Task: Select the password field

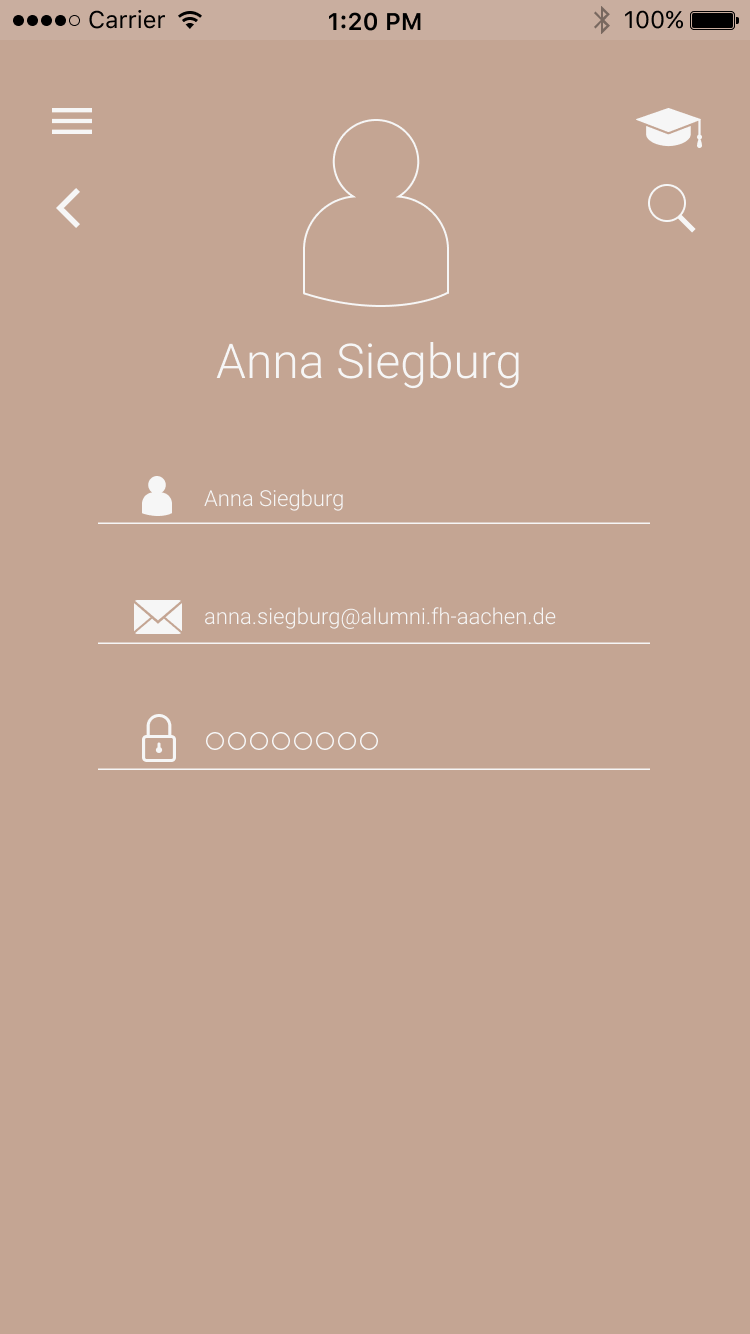Action: pos(400,741)
